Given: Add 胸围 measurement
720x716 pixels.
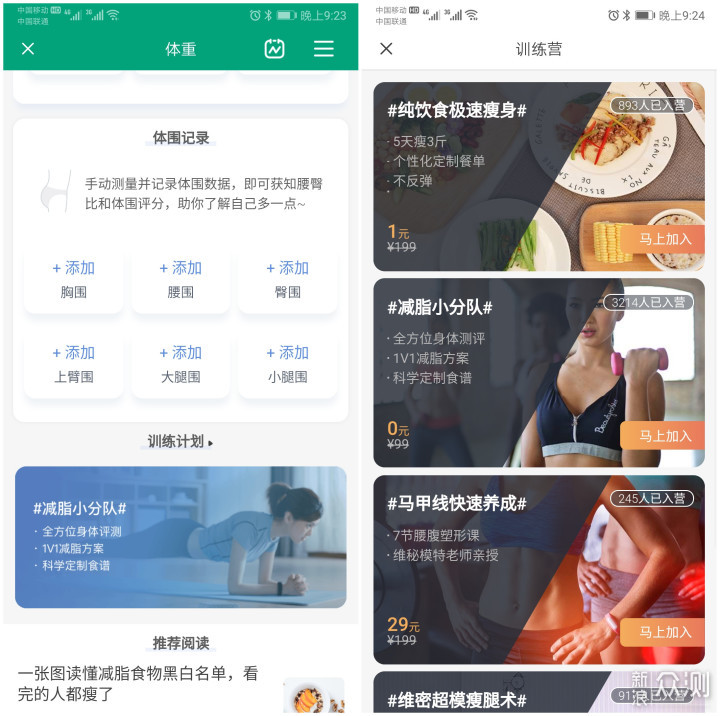Looking at the screenshot, I should 74,279.
